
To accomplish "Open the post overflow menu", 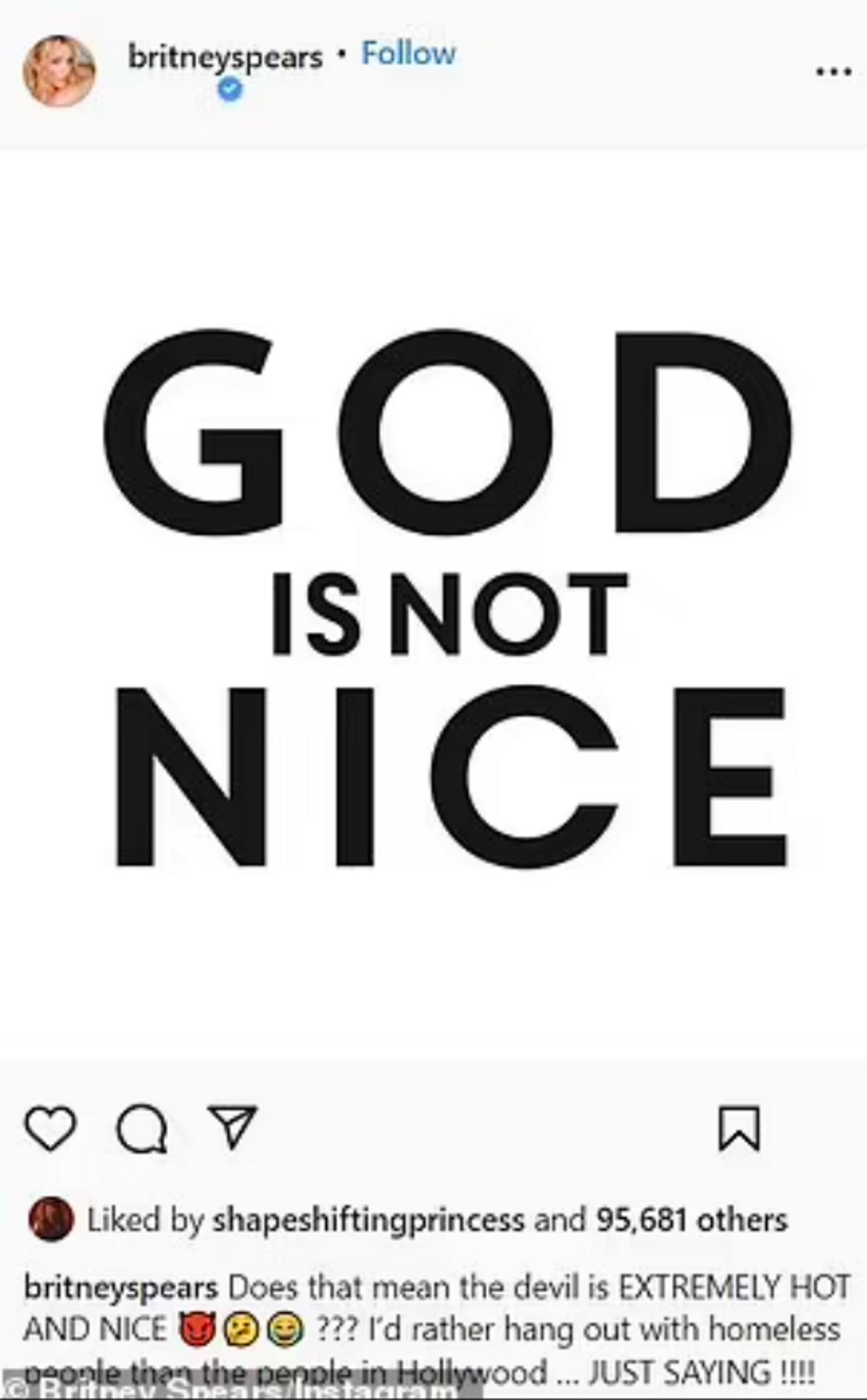I will click(833, 72).
